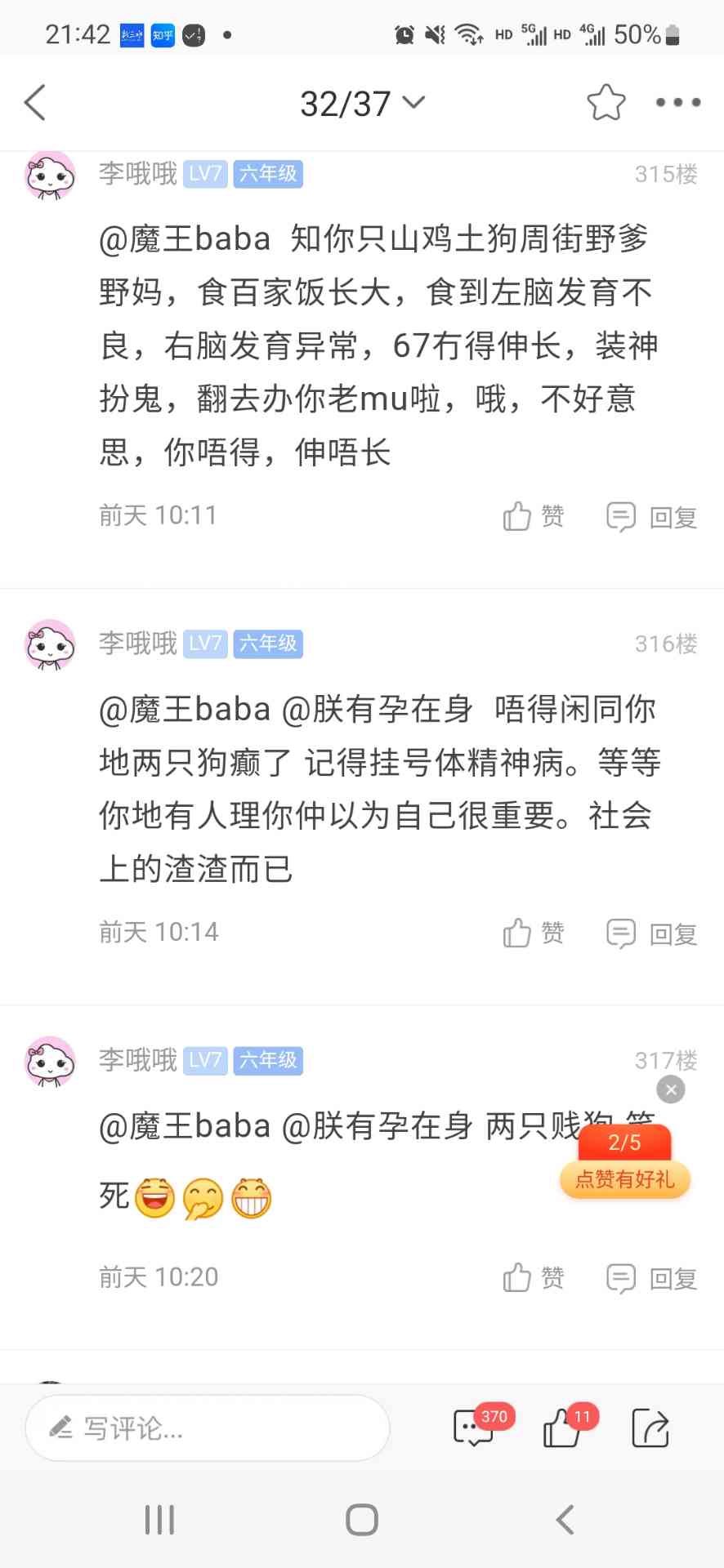The height and width of the screenshot is (1568, 724).
Task: Share this post via the share icon
Action: tap(650, 1428)
